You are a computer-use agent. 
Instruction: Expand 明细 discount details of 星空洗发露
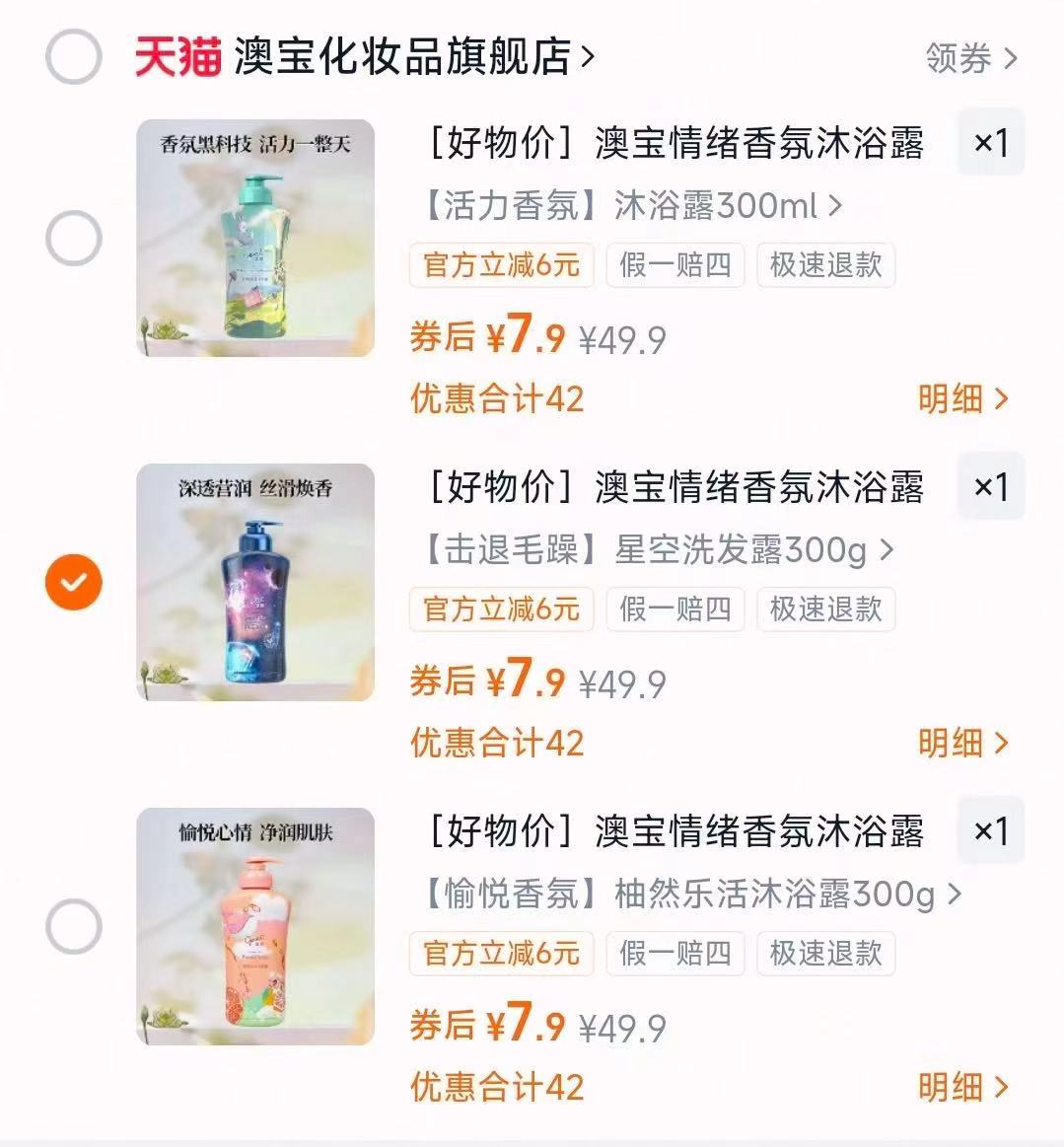(961, 743)
